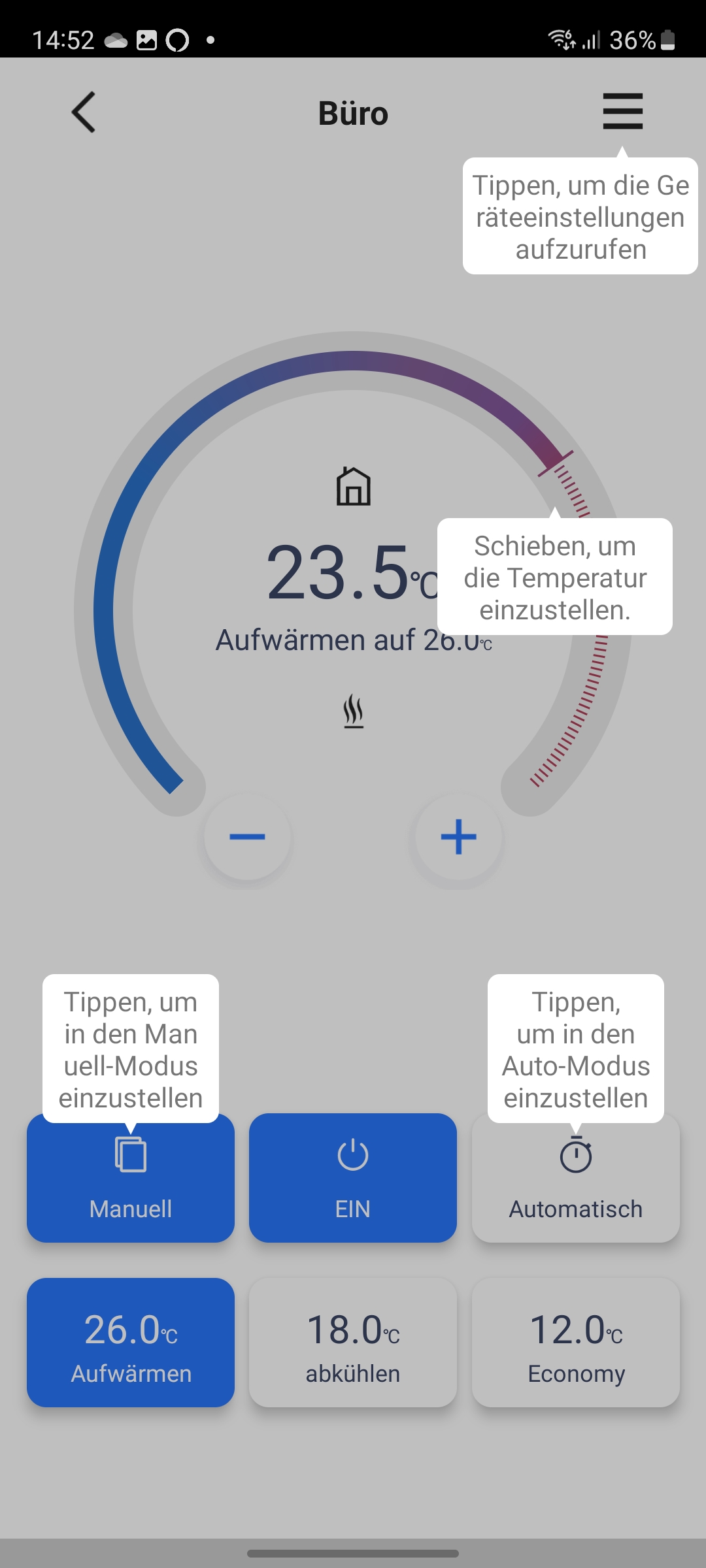Image resolution: width=706 pixels, height=1568 pixels.
Task: Go back from the Büro screen
Action: 84,112
